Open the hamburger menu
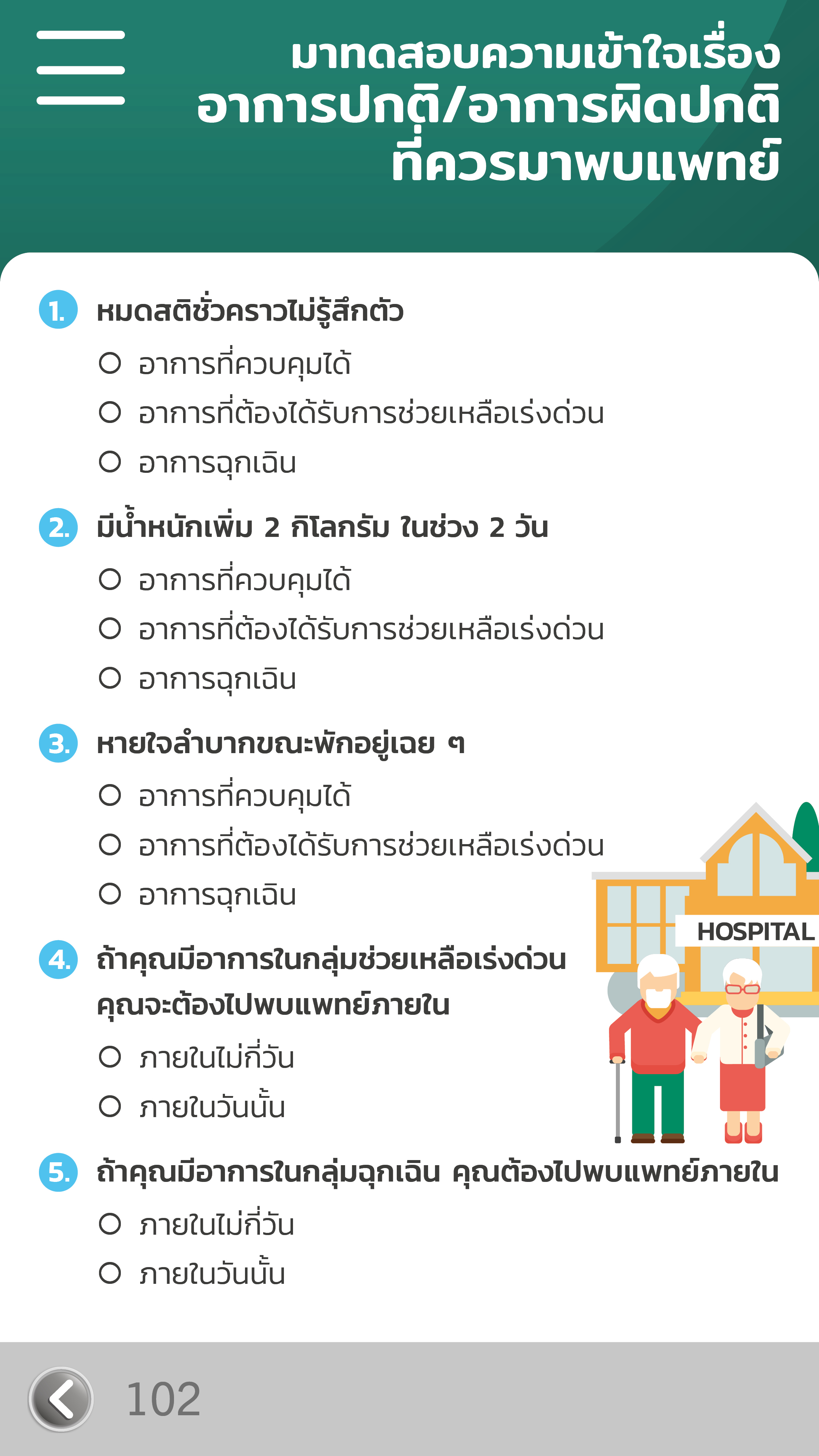819x1456 pixels. tap(81, 68)
